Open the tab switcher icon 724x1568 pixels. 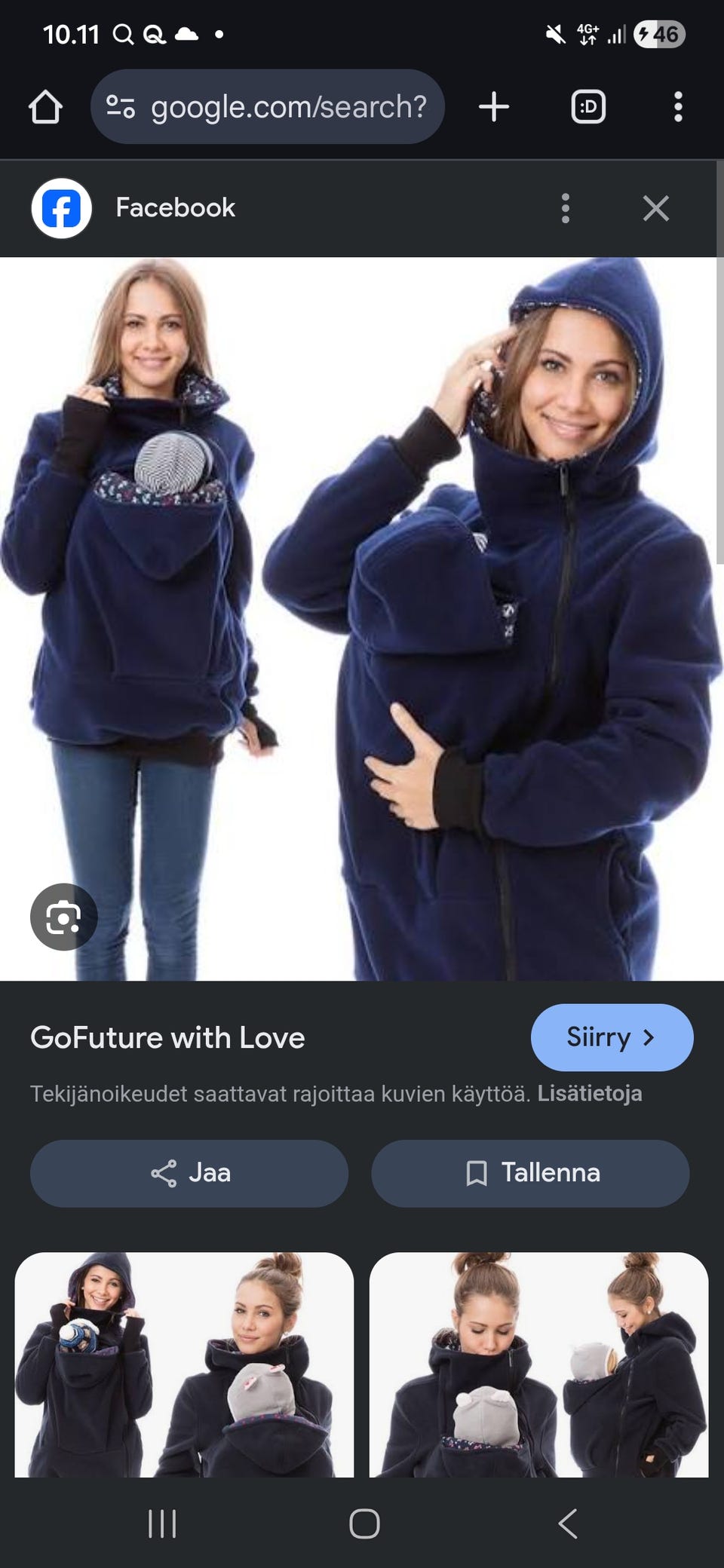click(587, 106)
